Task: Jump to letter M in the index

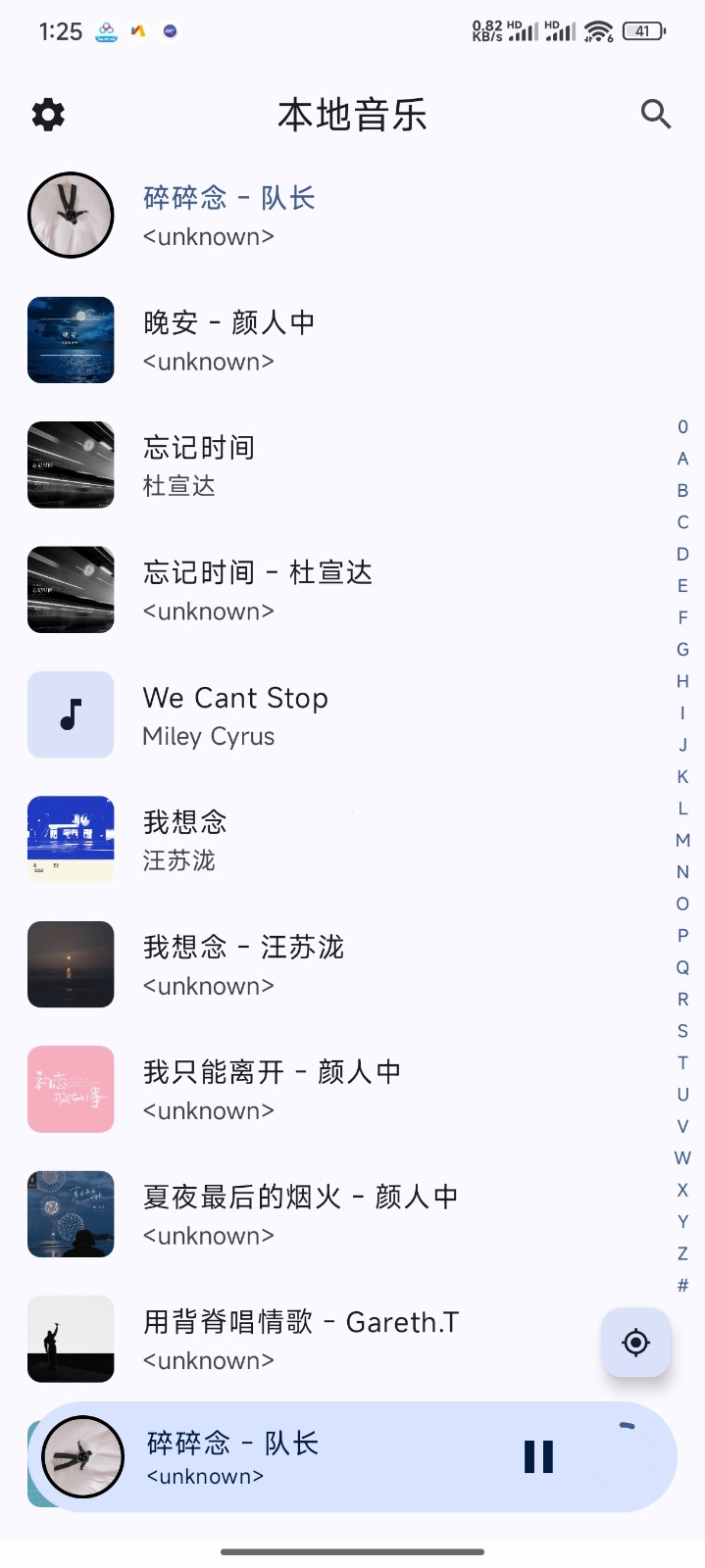Action: (682, 840)
